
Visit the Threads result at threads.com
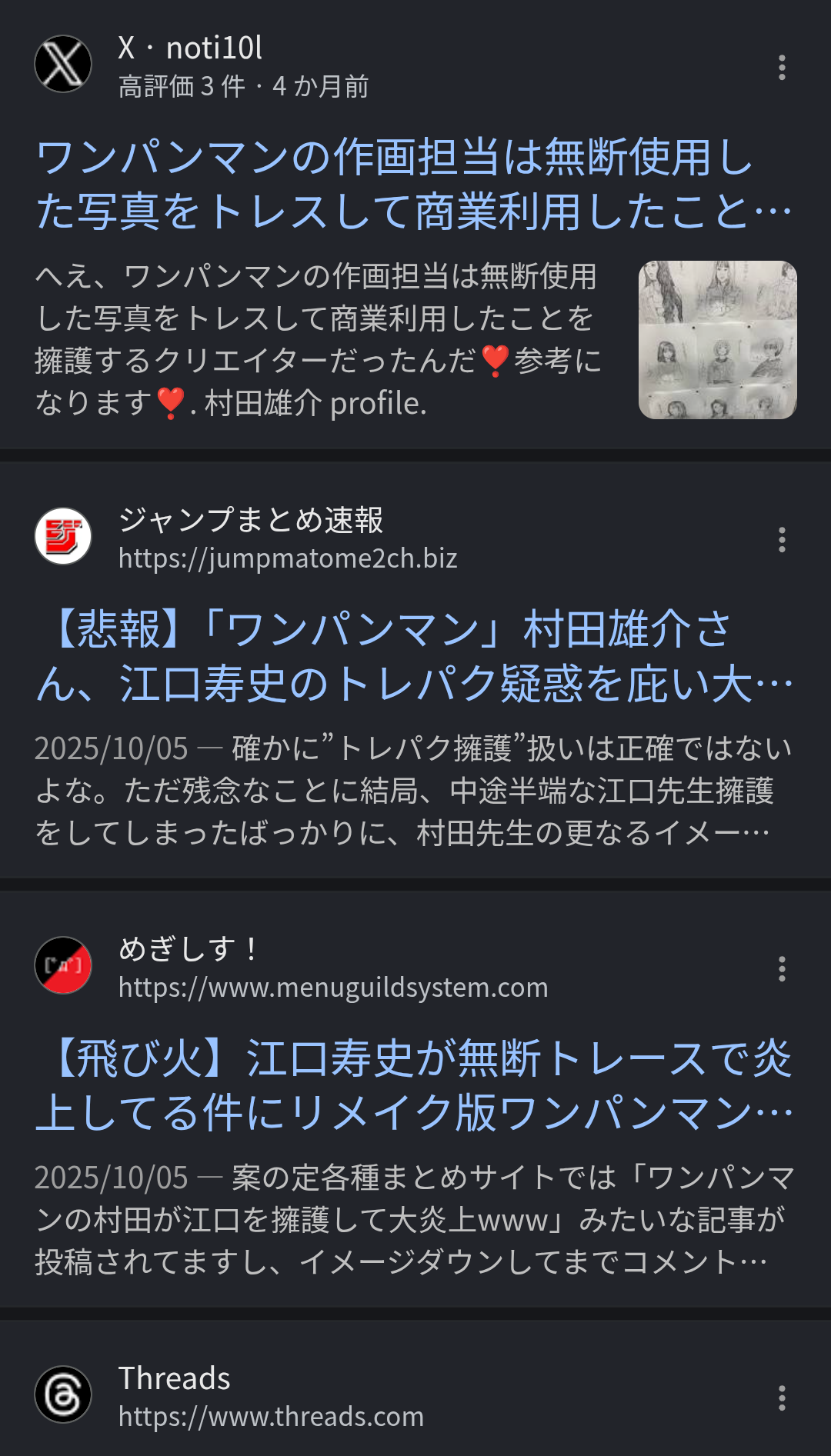point(270,1416)
